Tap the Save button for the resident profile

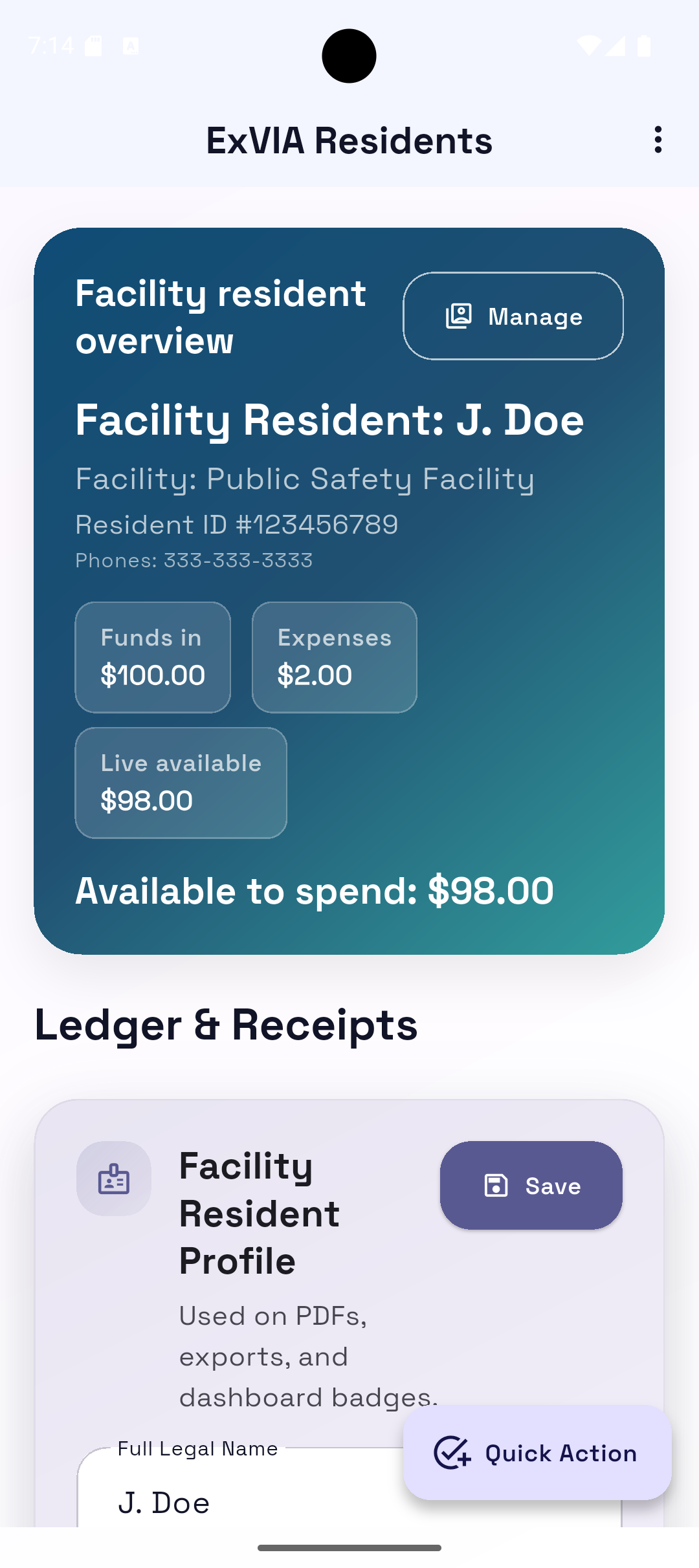pos(531,1185)
